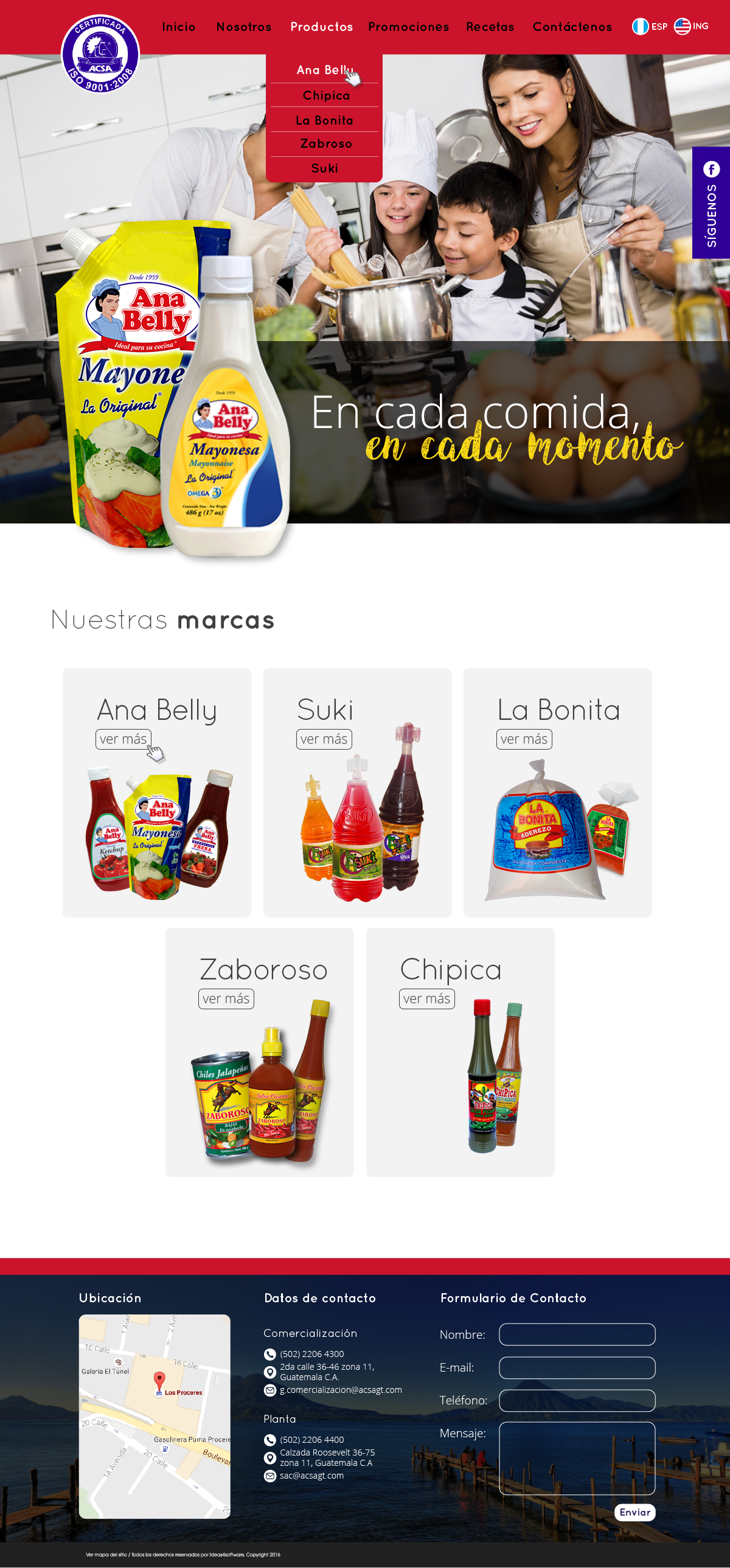Submit the form with the Enviar button

tap(635, 1513)
